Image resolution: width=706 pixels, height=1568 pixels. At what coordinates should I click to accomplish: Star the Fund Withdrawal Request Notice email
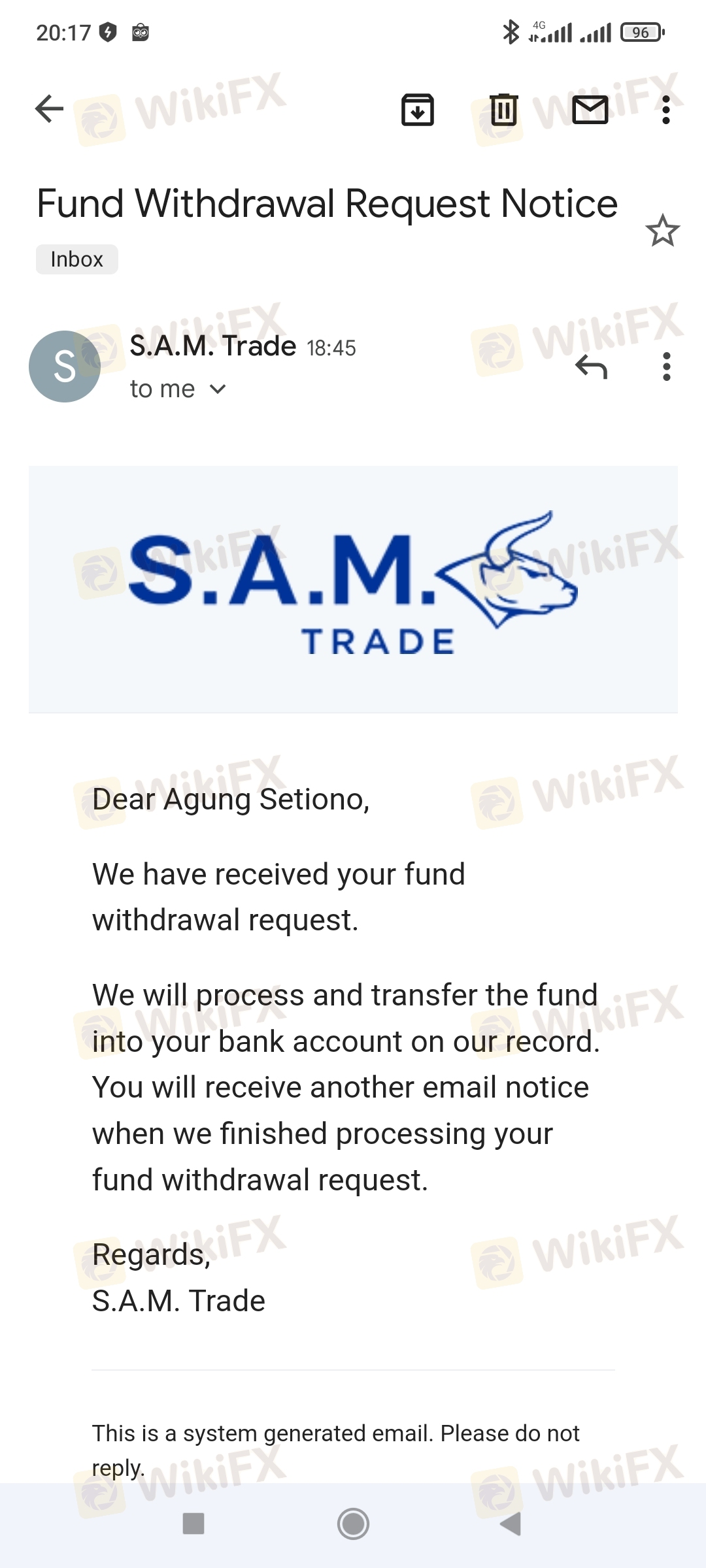[662, 231]
